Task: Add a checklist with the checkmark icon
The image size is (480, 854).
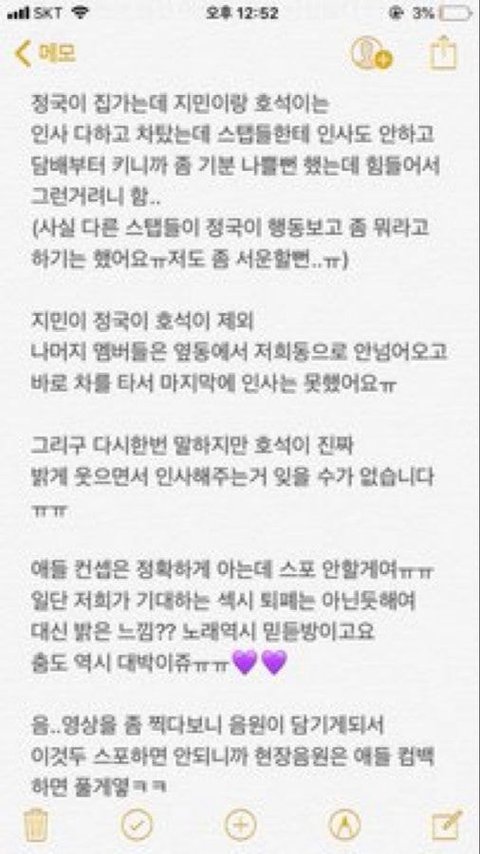Action: click(x=137, y=825)
